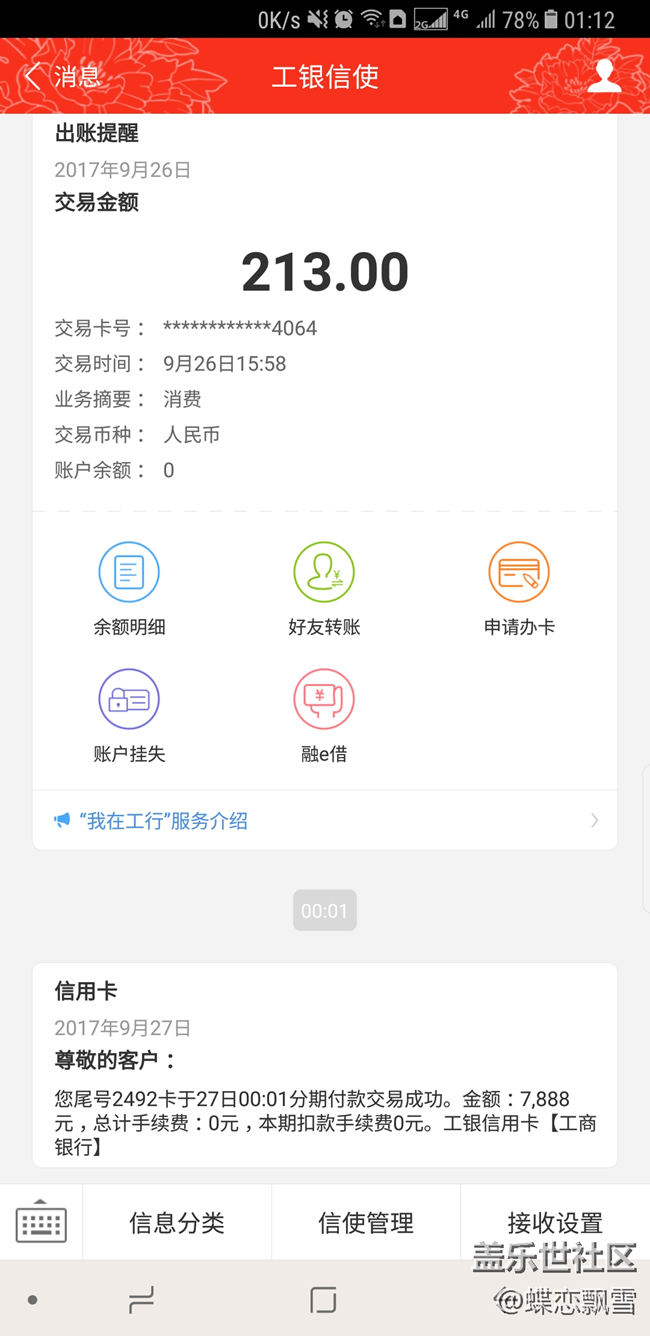
Task: Open 接收设置 menu
Action: pos(555,1222)
